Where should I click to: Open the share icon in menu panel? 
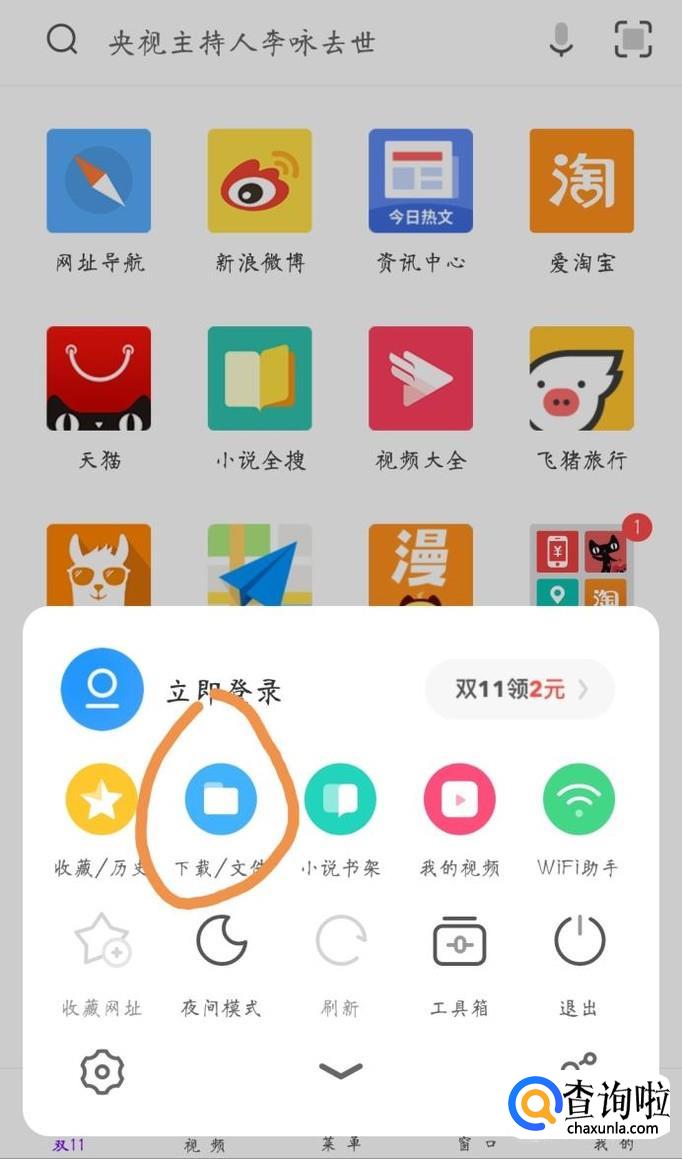(579, 1064)
